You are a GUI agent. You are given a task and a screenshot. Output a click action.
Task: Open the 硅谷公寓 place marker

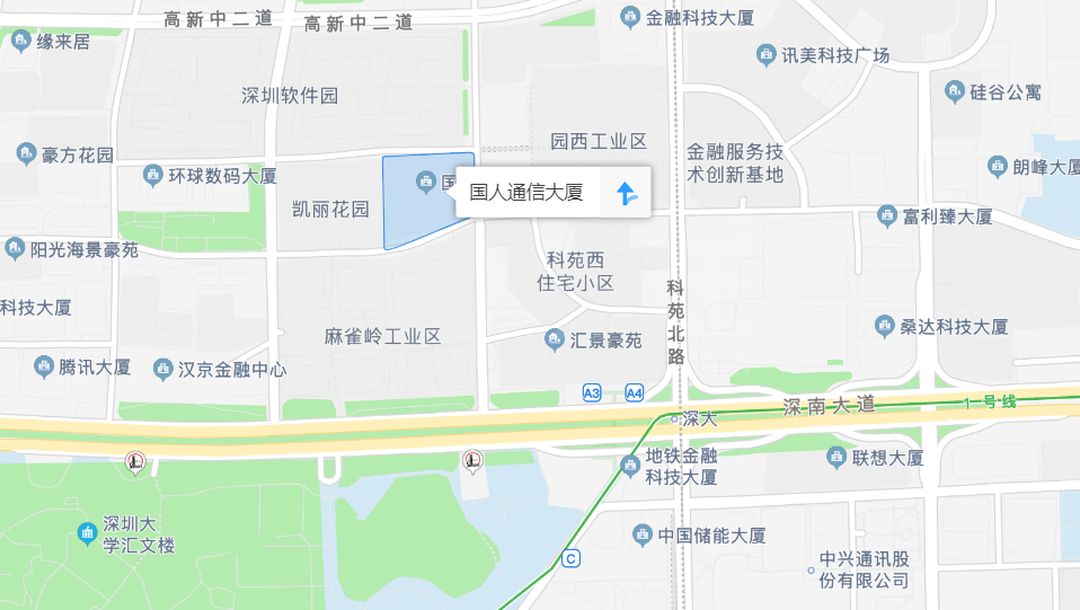(954, 92)
